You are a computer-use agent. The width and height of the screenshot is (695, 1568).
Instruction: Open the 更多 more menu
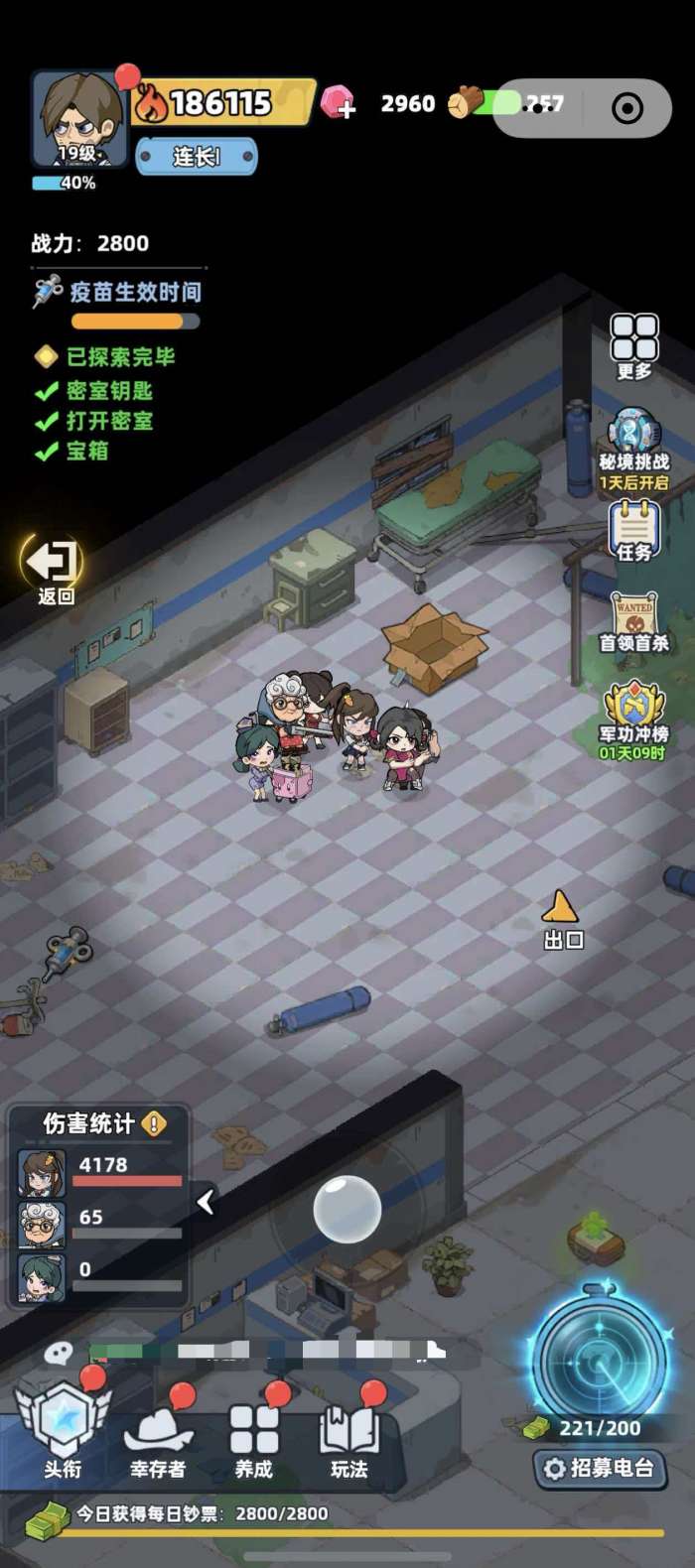click(633, 343)
